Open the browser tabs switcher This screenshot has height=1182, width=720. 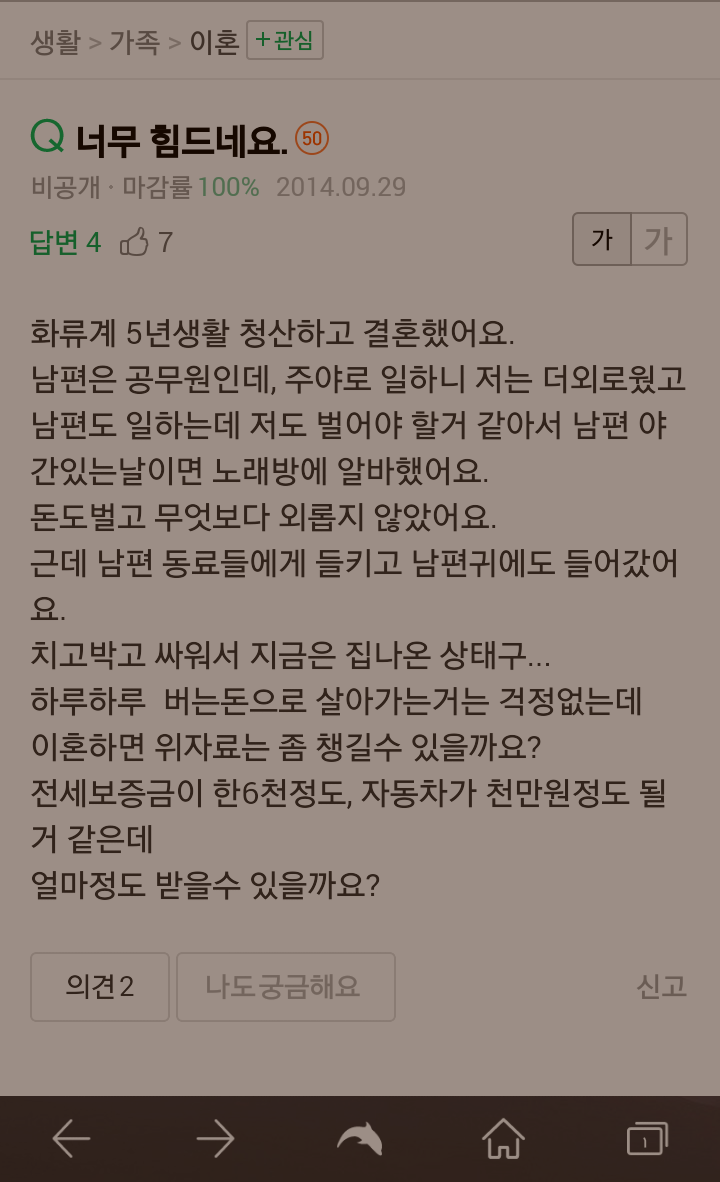point(647,1138)
